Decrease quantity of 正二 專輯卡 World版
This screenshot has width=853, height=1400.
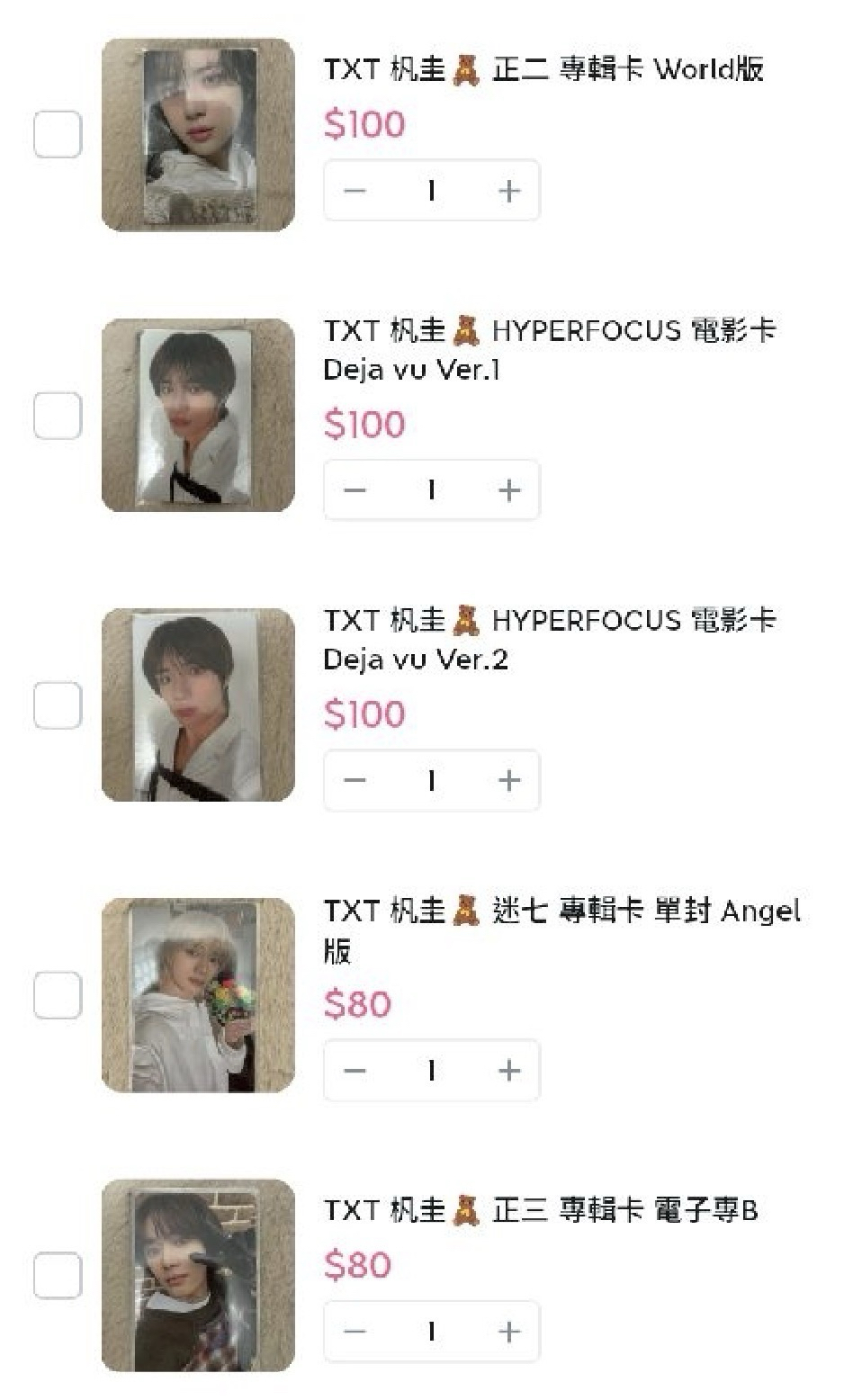tap(355, 191)
